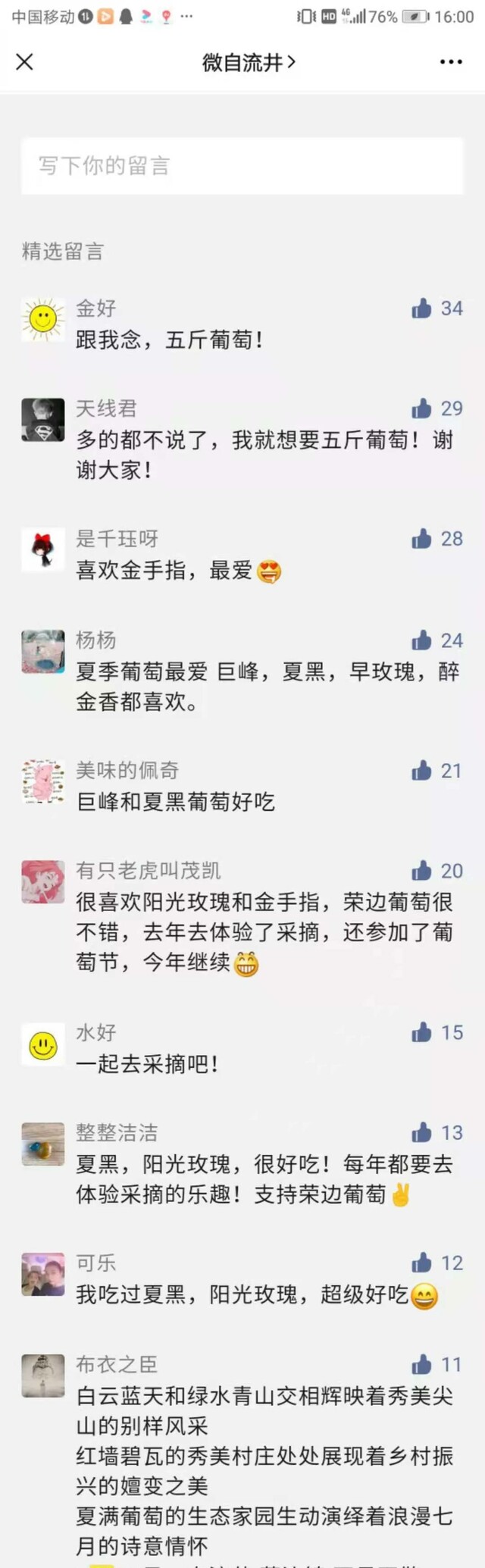Close the article page with X
The image size is (485, 1568).
[x=25, y=62]
